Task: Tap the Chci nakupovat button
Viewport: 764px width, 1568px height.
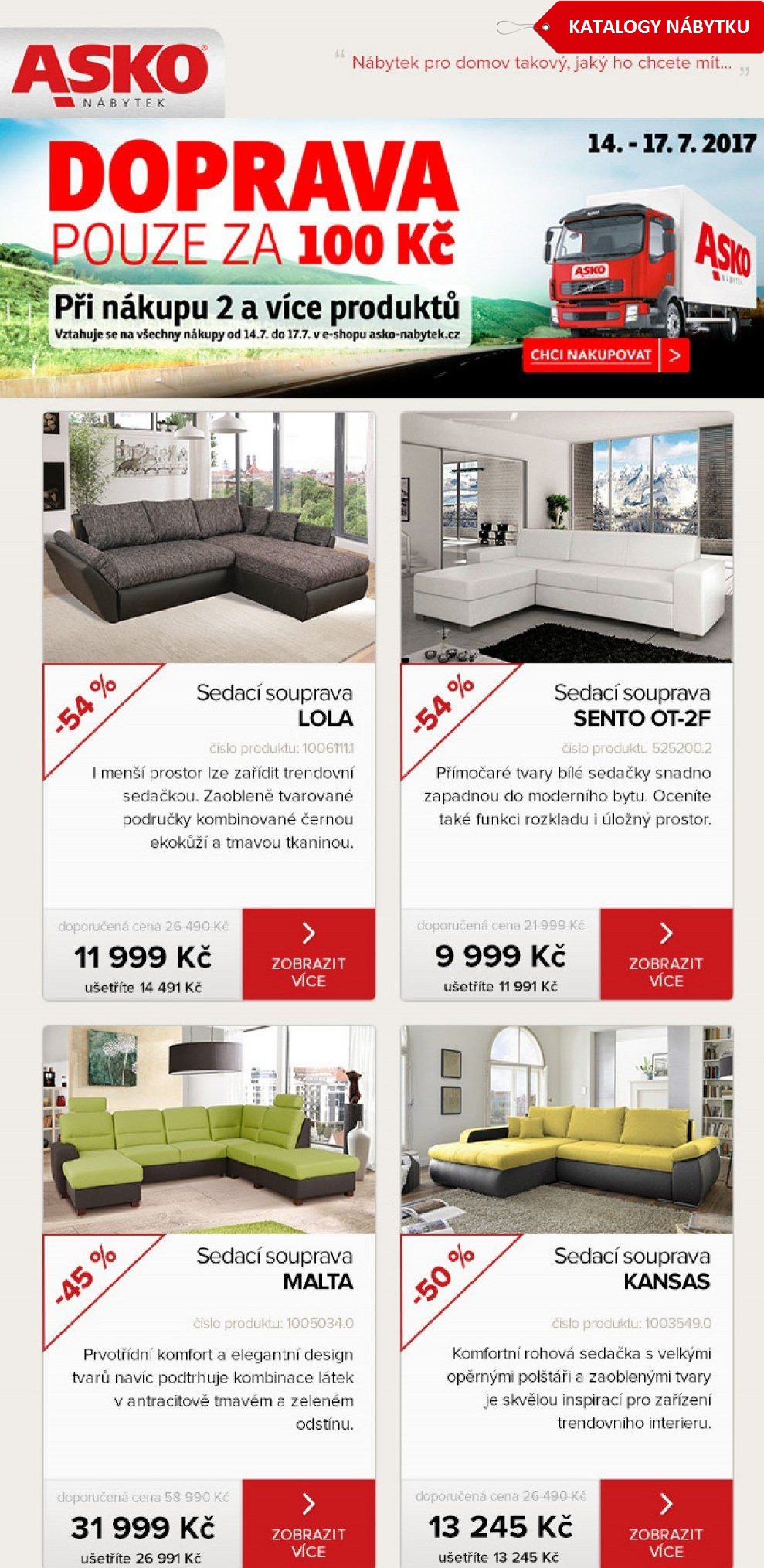Action: pos(605,355)
